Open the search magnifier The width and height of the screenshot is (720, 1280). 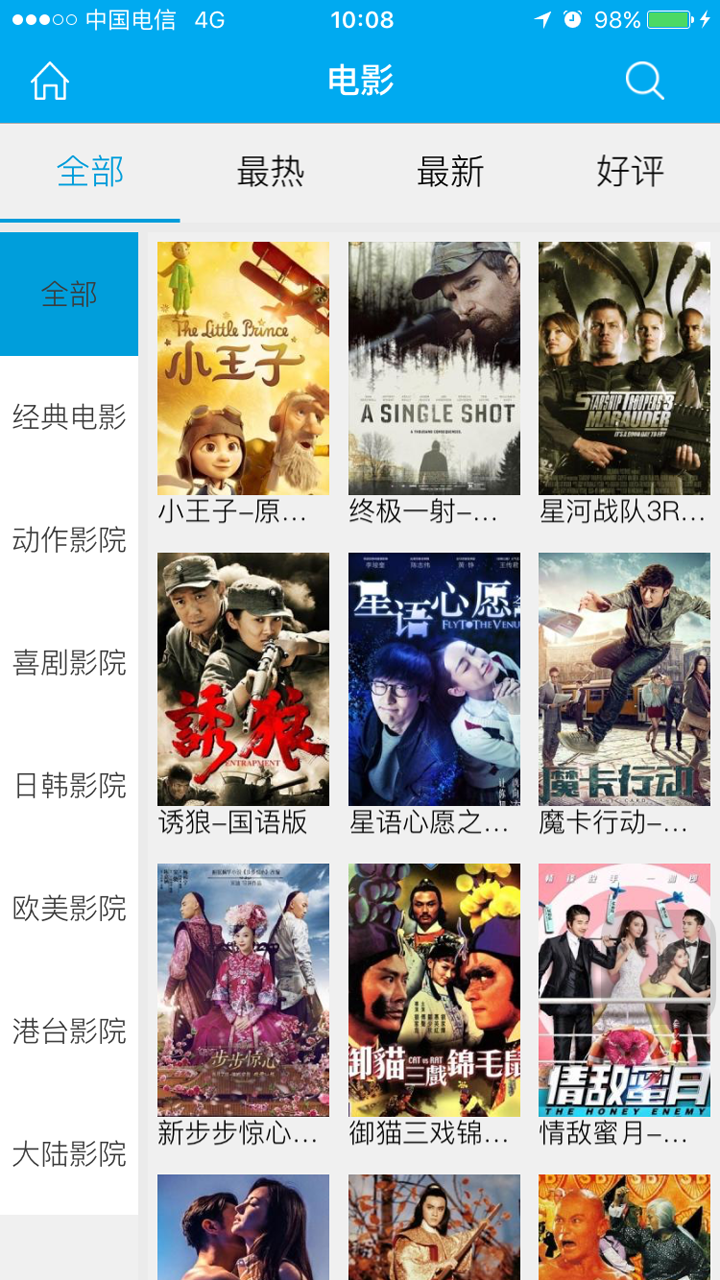tap(645, 81)
